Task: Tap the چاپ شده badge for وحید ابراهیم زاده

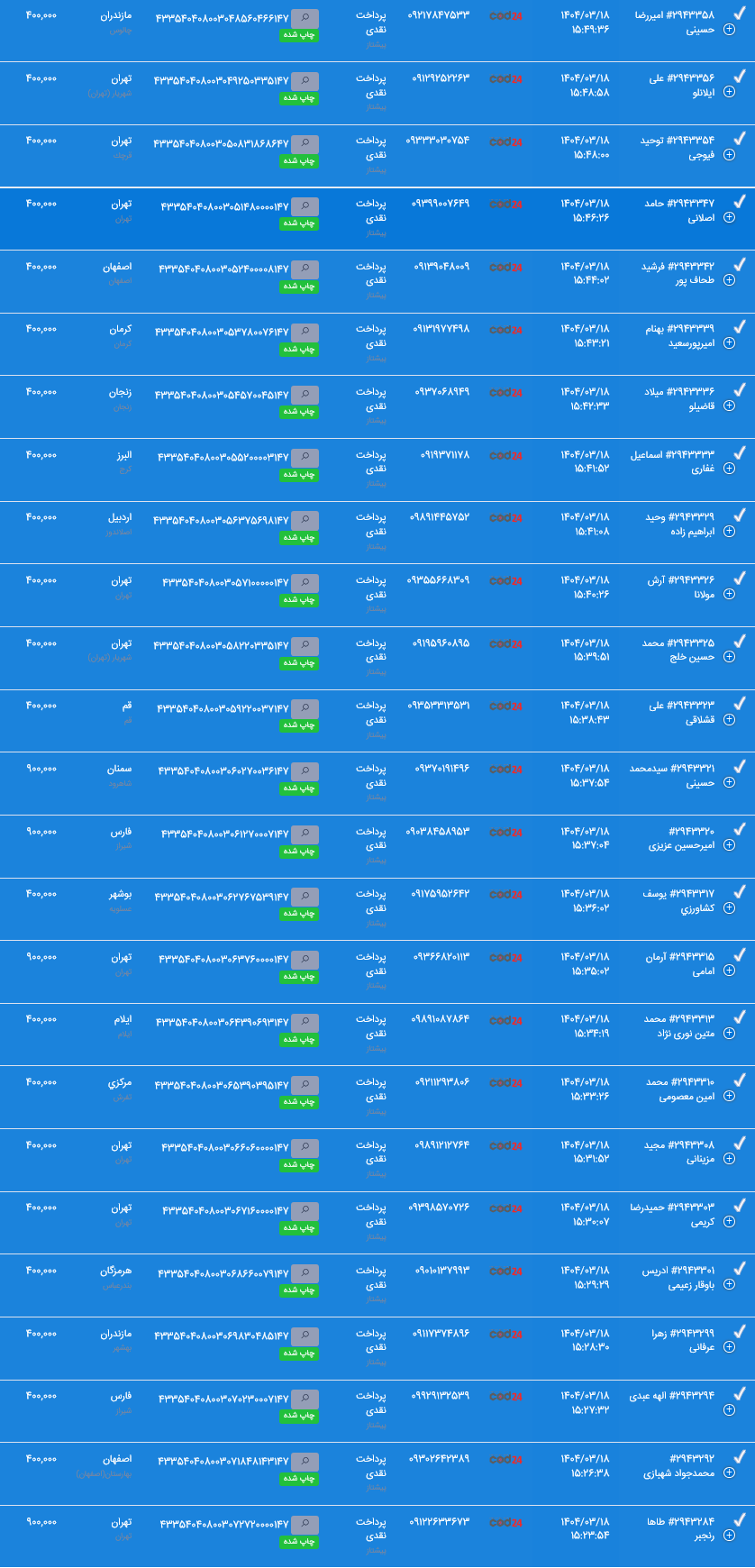Action: tap(299, 537)
